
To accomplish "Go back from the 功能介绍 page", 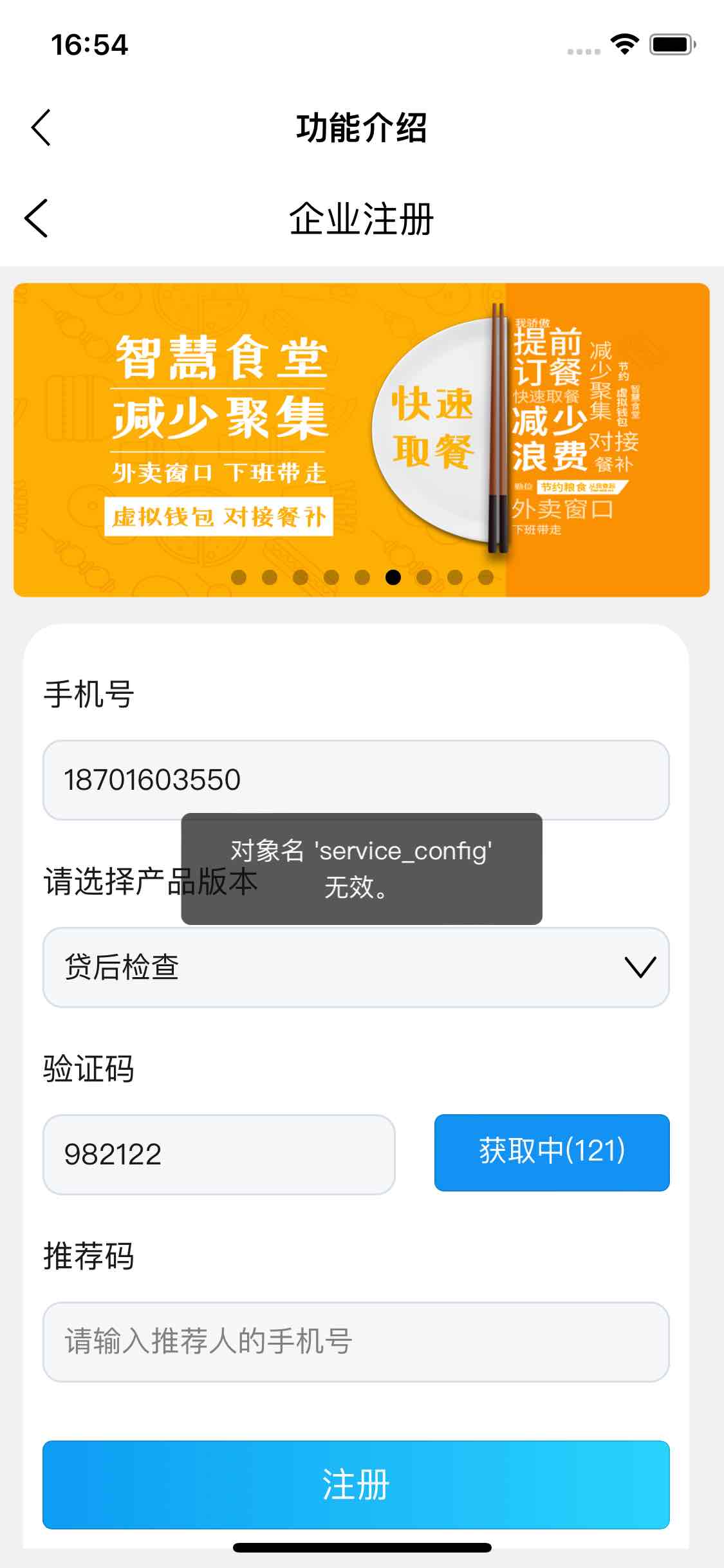I will point(41,127).
